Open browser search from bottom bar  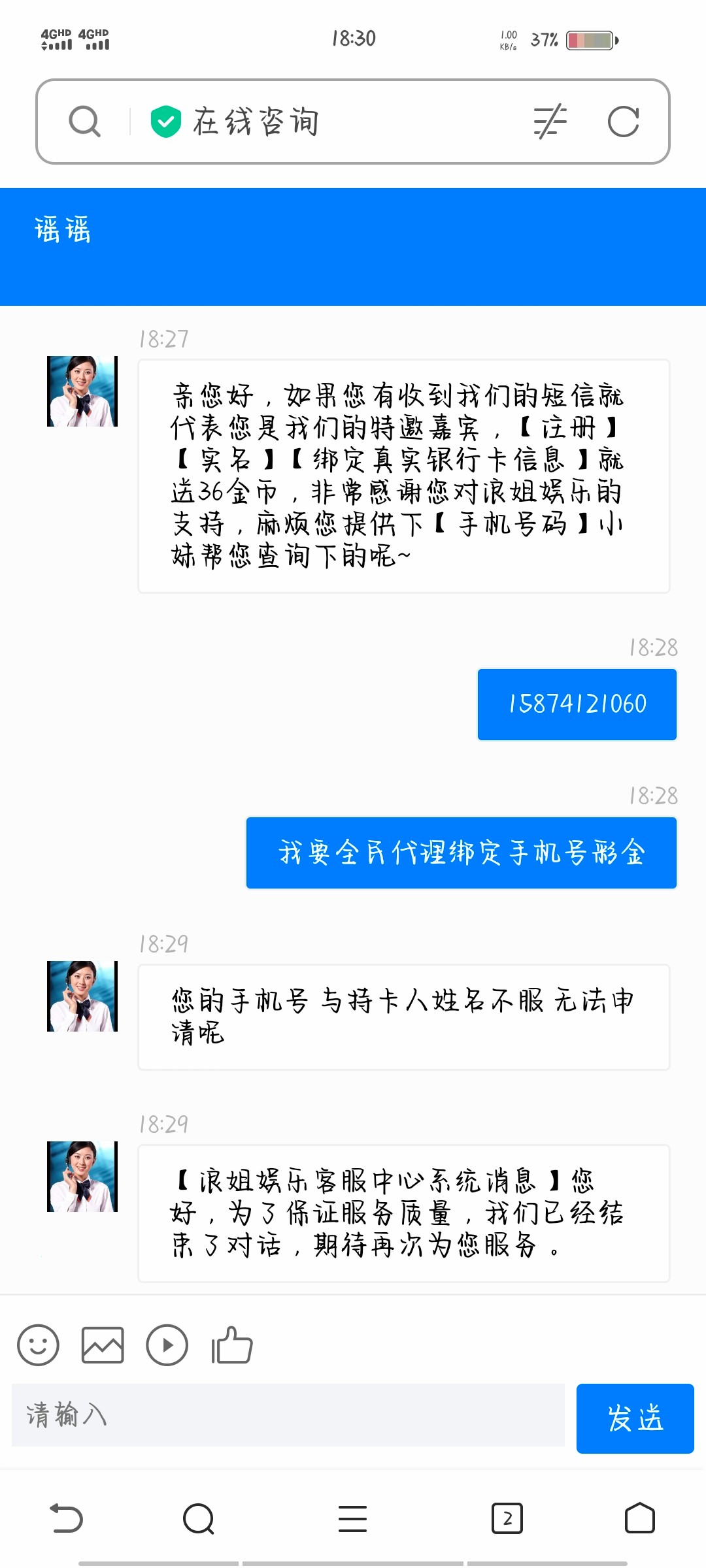click(199, 1518)
